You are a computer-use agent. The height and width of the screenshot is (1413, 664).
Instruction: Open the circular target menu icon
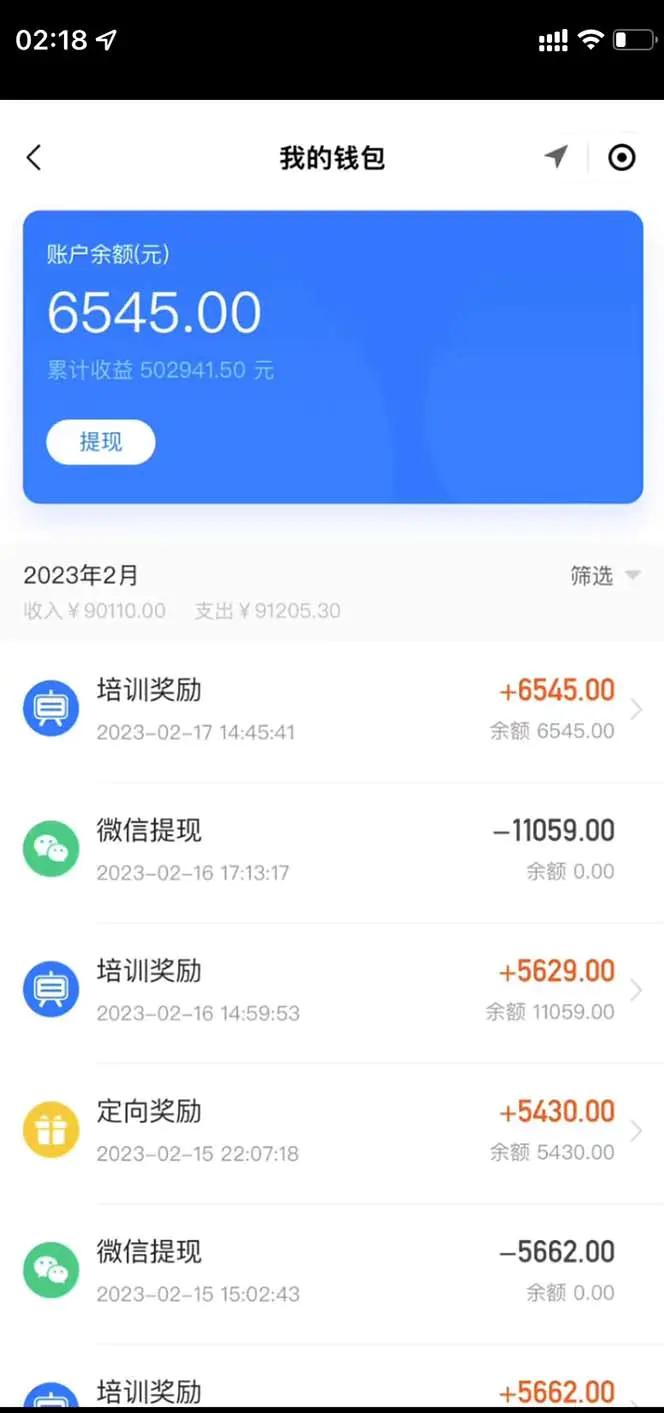click(x=622, y=157)
